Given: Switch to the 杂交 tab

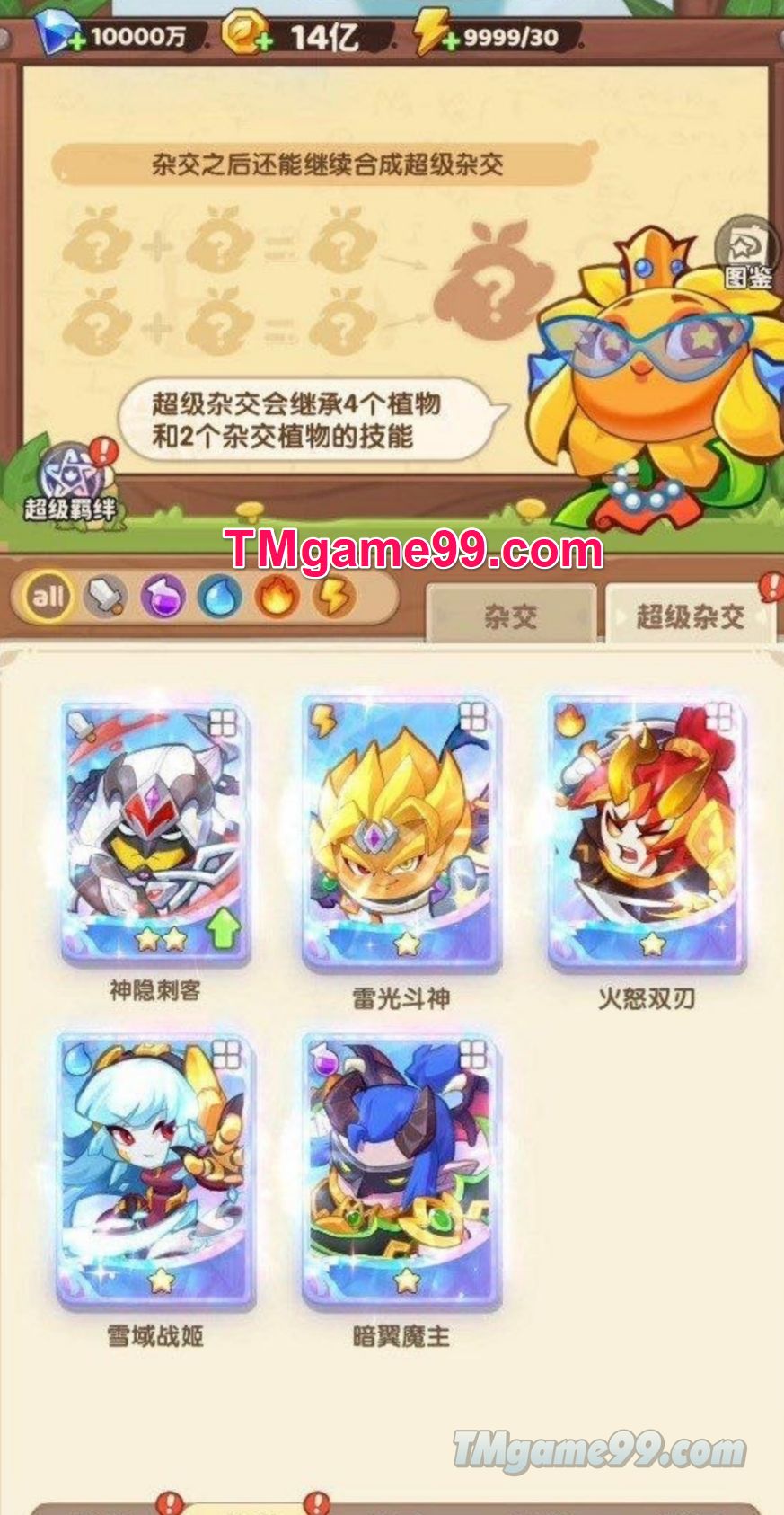Looking at the screenshot, I should coord(510,616).
